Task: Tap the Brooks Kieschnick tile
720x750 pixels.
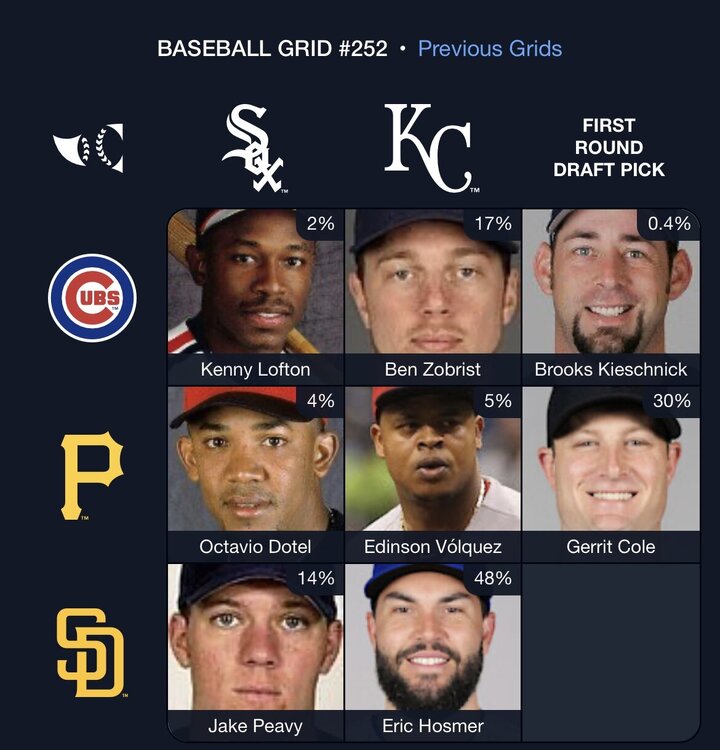Action: click(x=610, y=295)
